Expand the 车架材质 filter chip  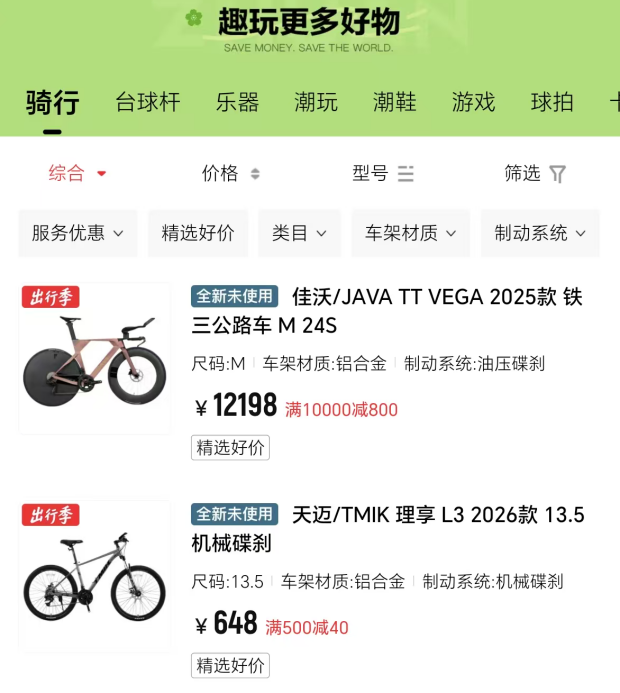[410, 233]
